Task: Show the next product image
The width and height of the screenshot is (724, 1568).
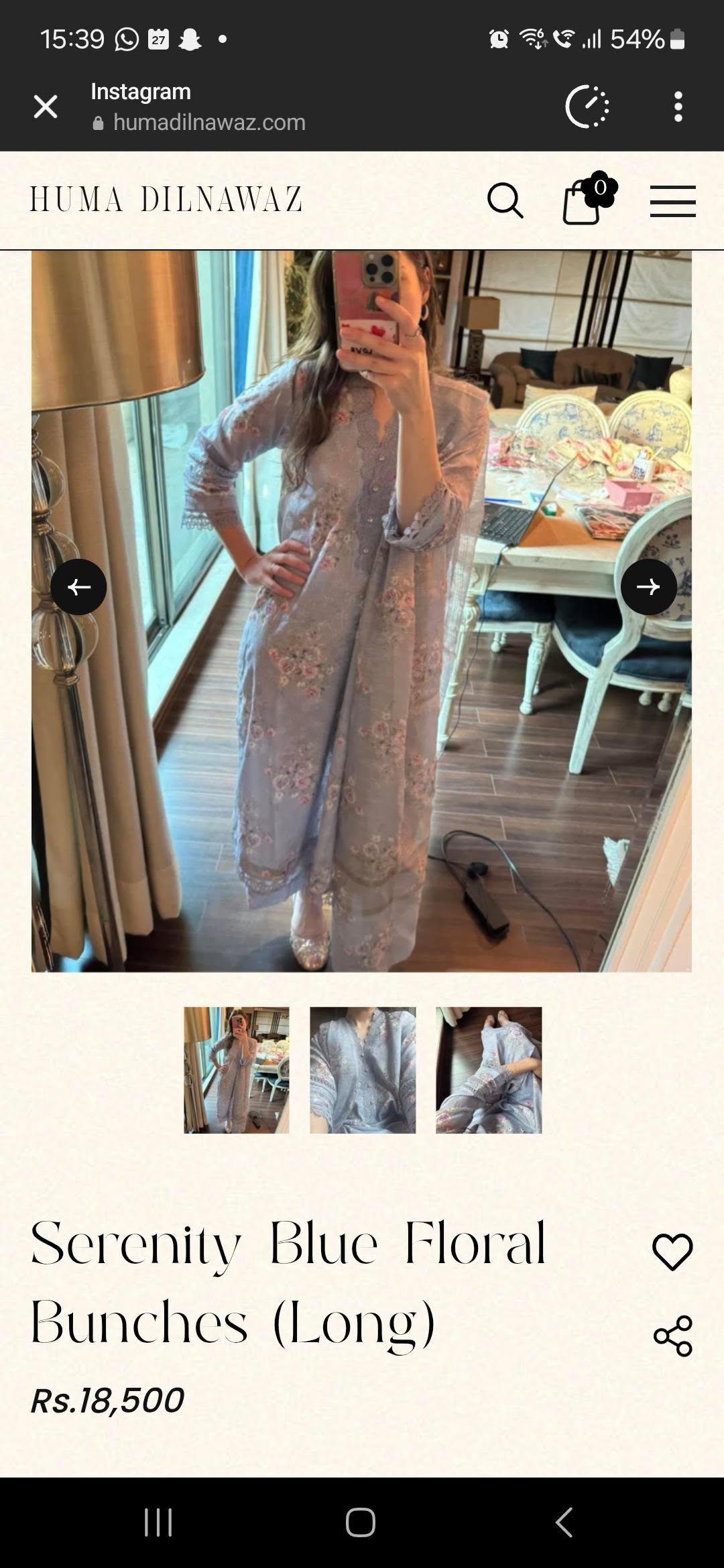Action: 648,587
